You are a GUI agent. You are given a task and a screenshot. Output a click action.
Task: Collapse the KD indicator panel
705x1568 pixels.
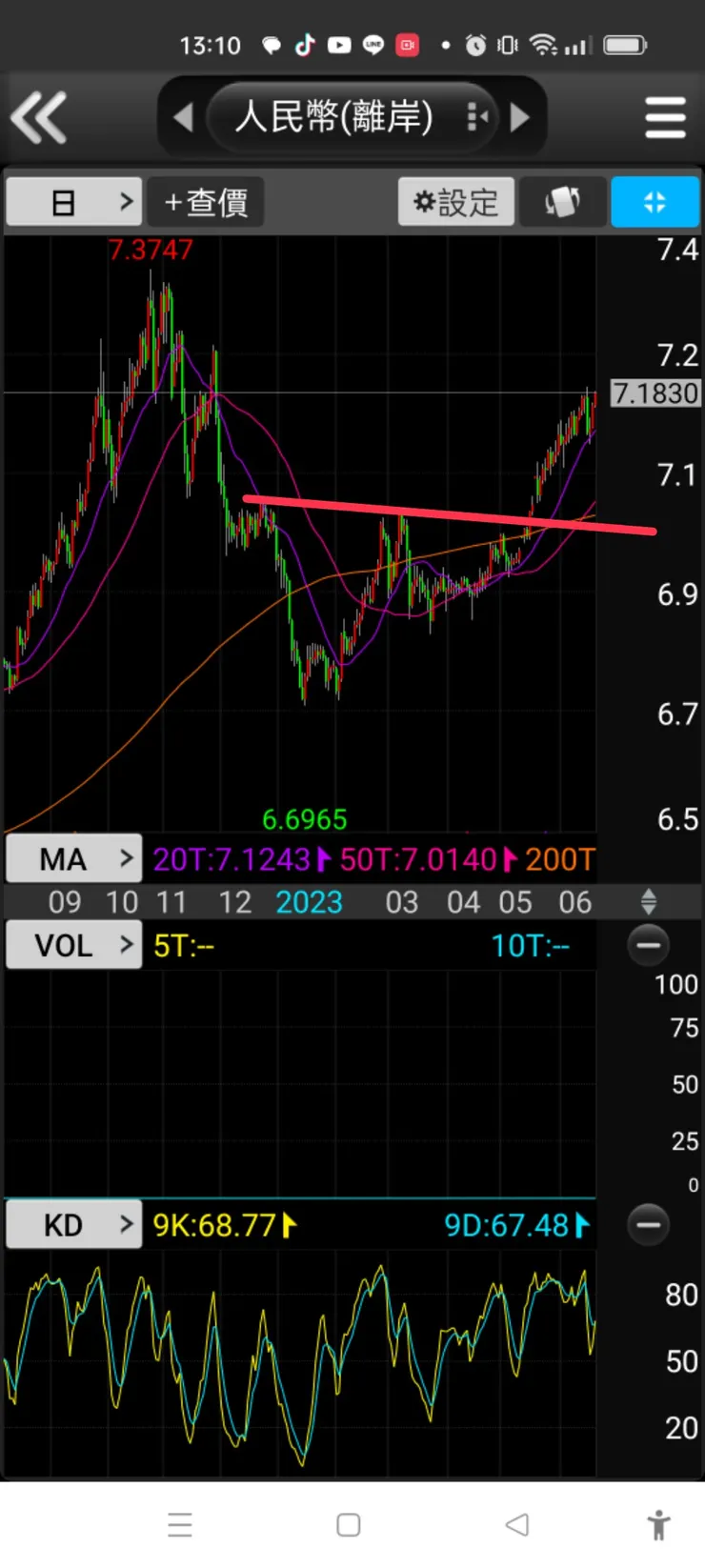point(649,1224)
